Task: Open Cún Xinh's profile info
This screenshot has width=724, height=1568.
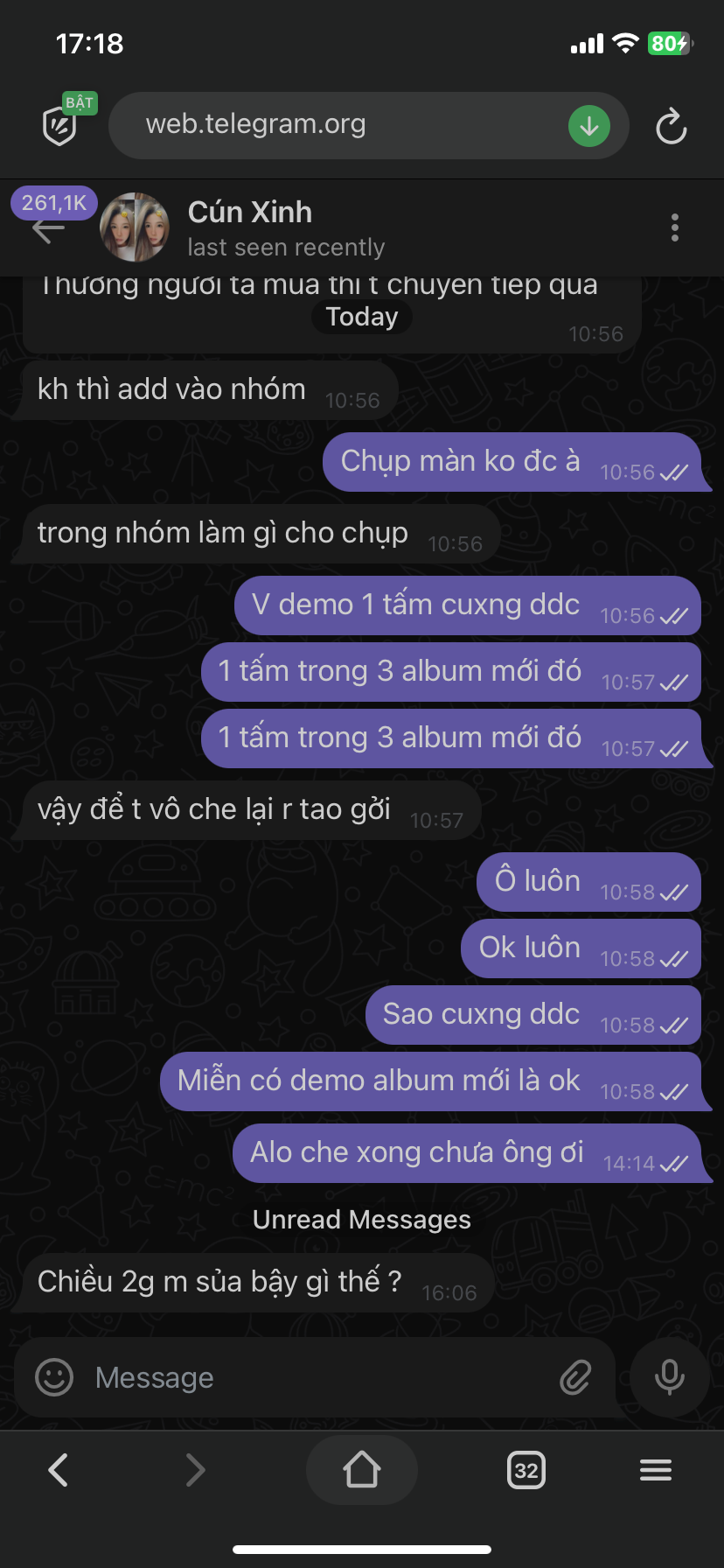Action: (250, 227)
